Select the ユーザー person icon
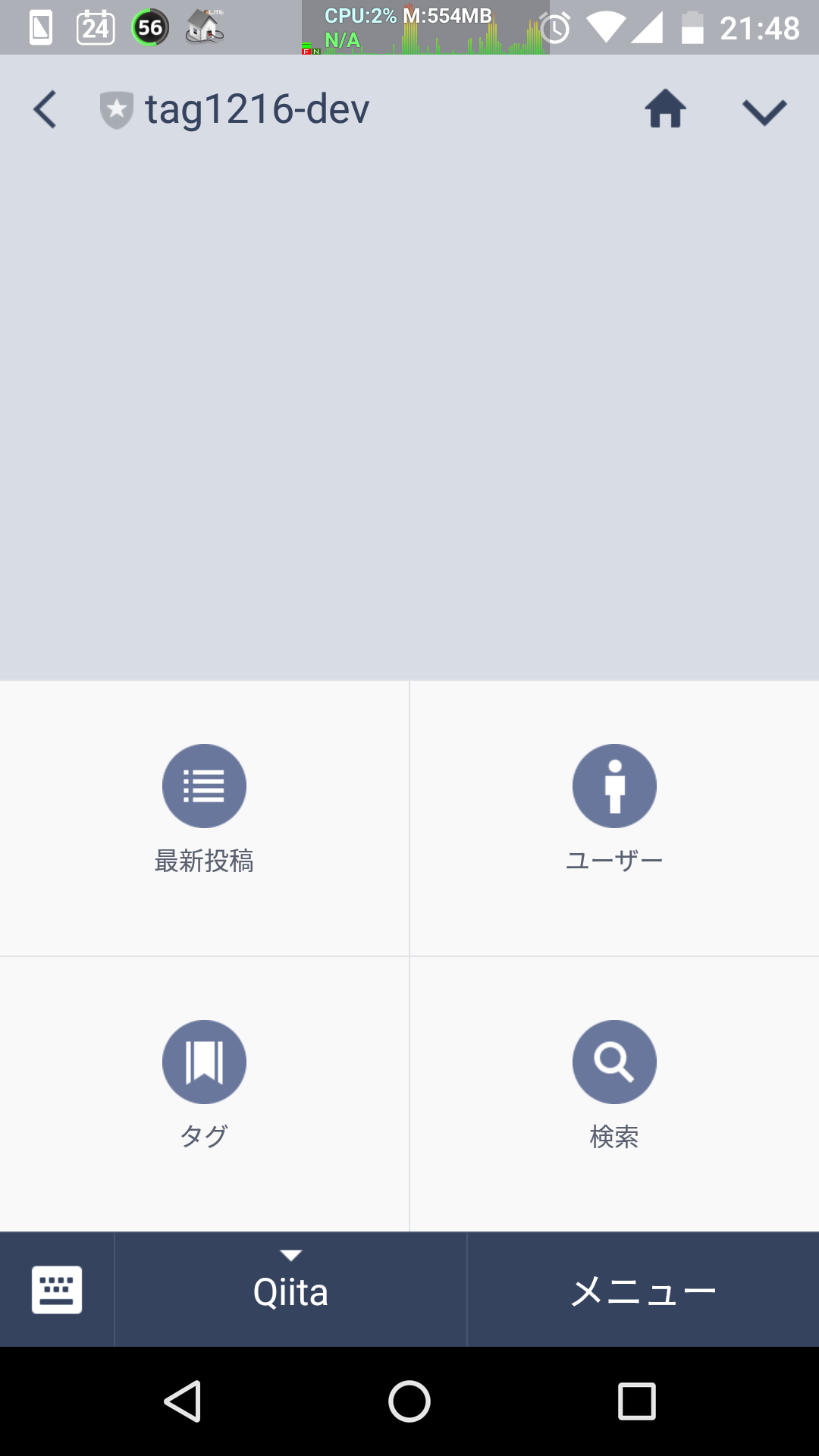Screen dimensions: 819x1456 pos(614,786)
